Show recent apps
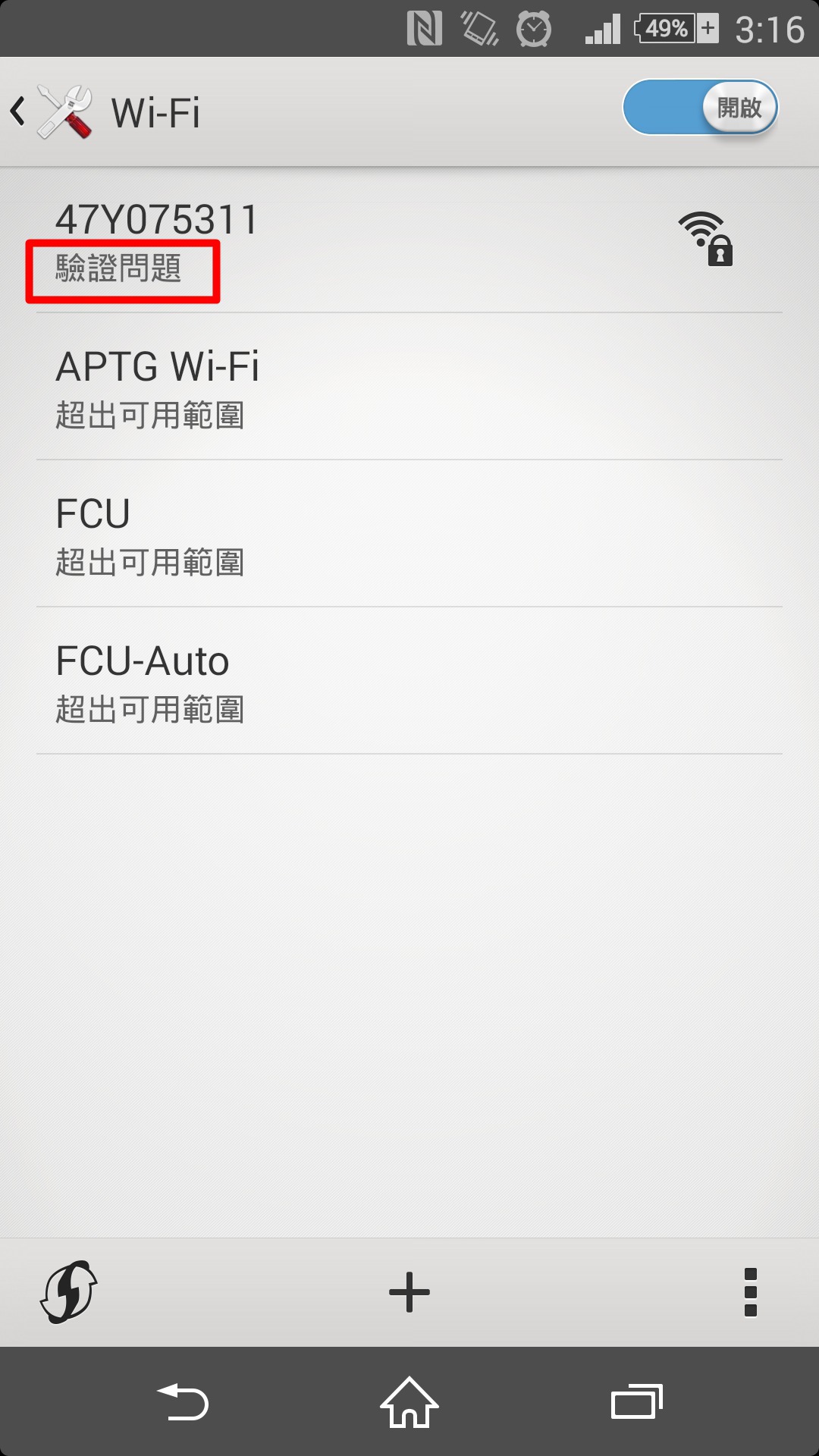The image size is (819, 1456). (x=637, y=1402)
